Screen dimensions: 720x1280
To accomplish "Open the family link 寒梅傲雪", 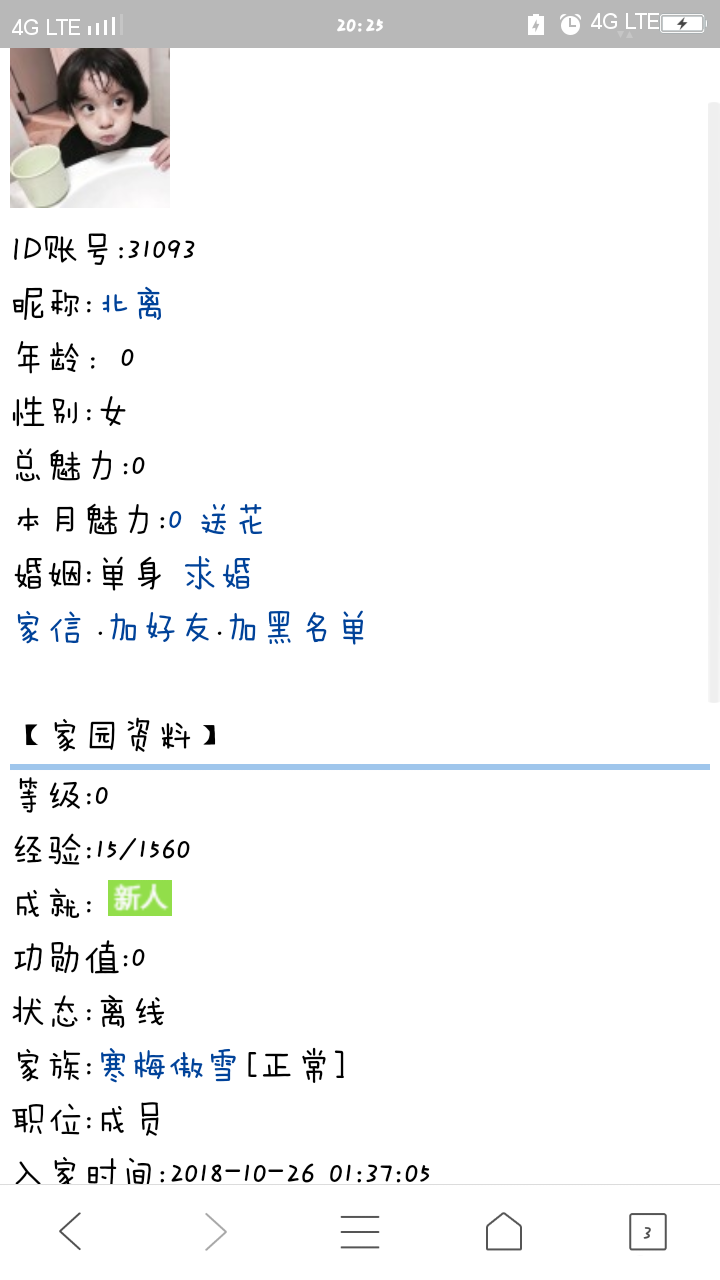I will [167, 1067].
